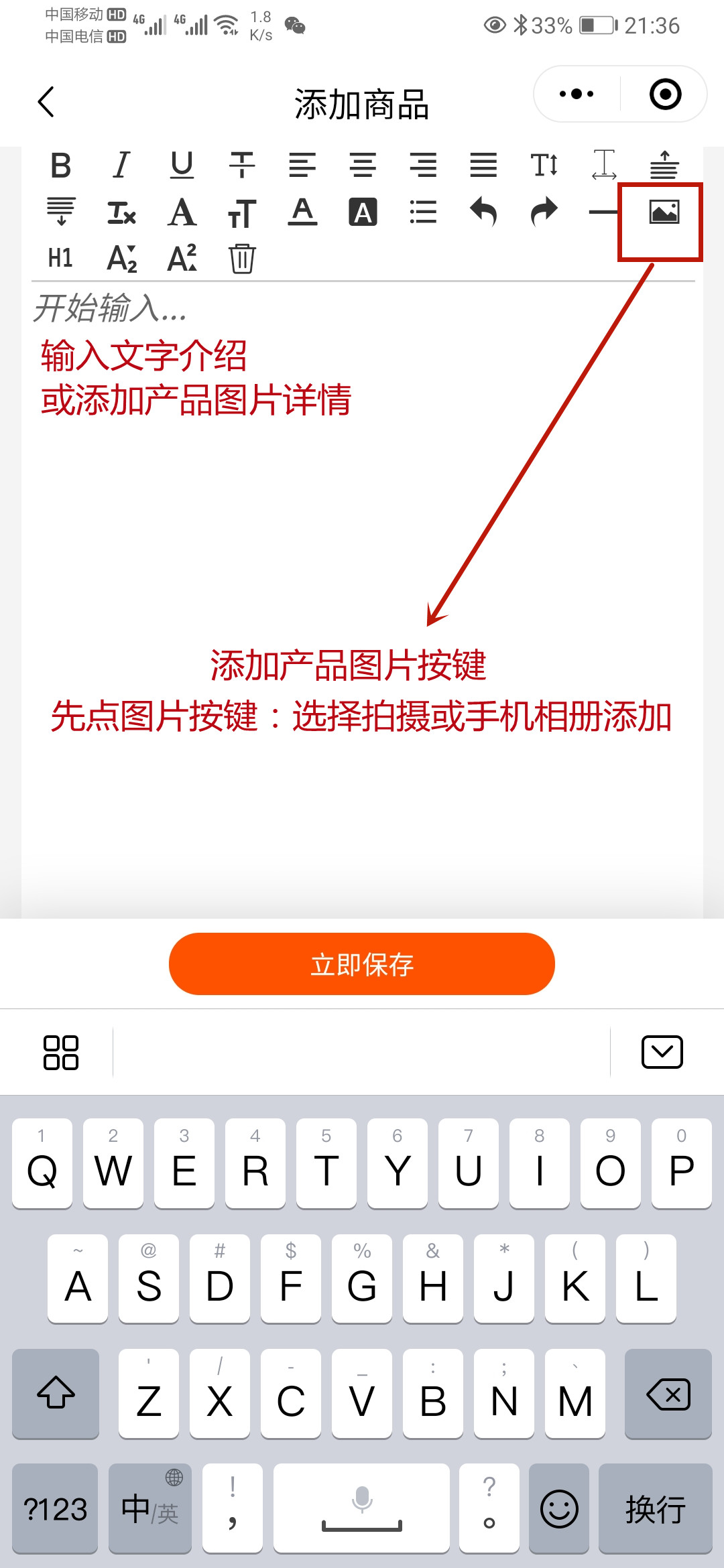Apply bold formatting

[61, 165]
